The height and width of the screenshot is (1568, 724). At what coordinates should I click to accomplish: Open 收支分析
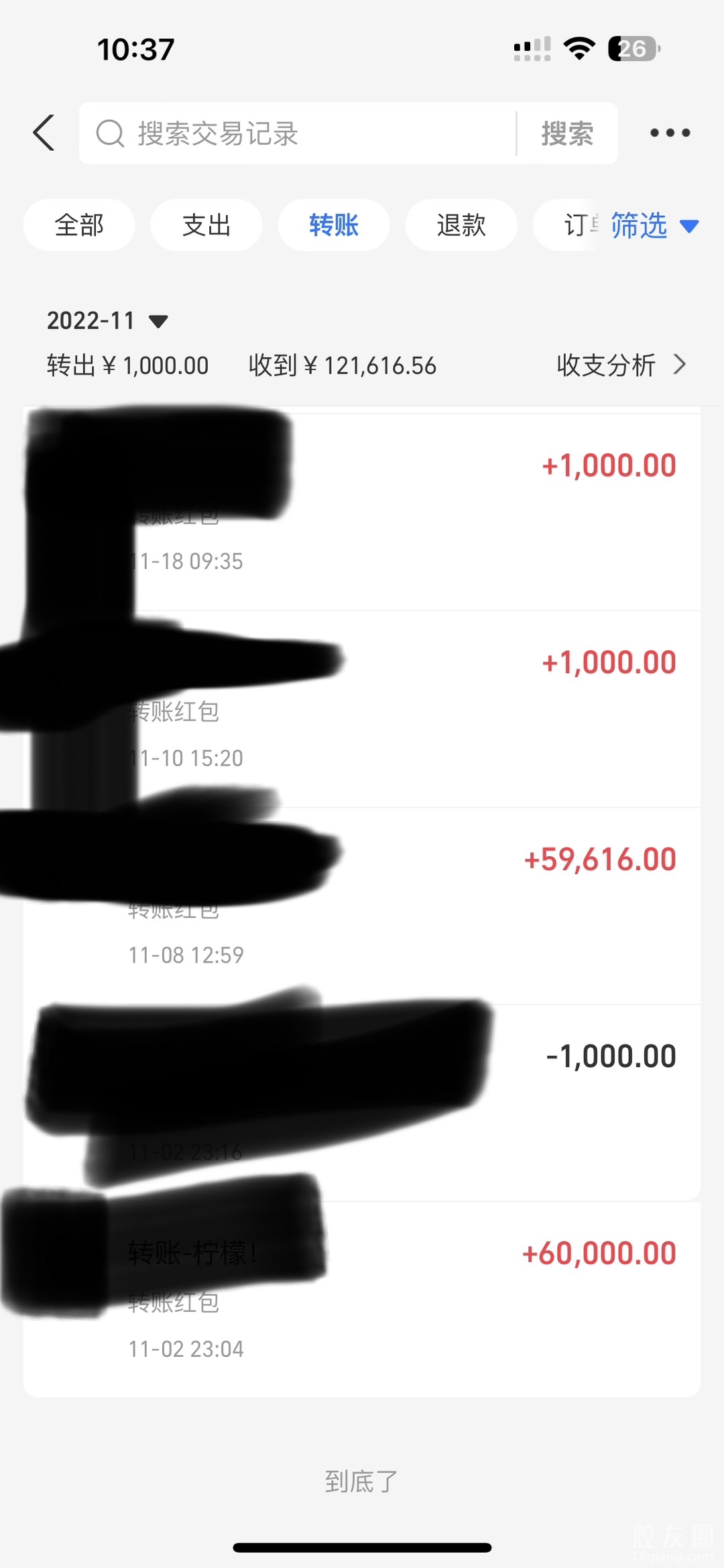[x=621, y=365]
